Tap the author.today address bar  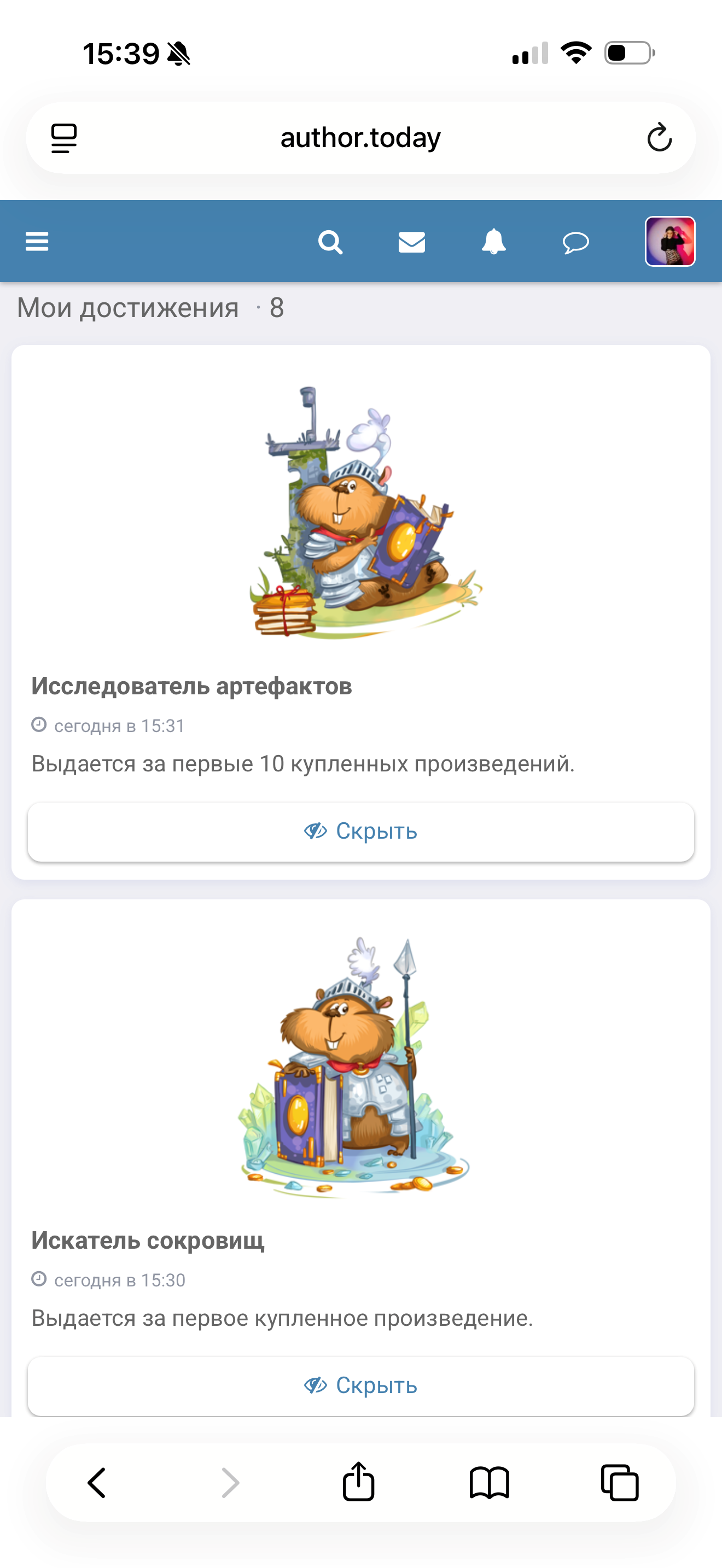(x=360, y=138)
